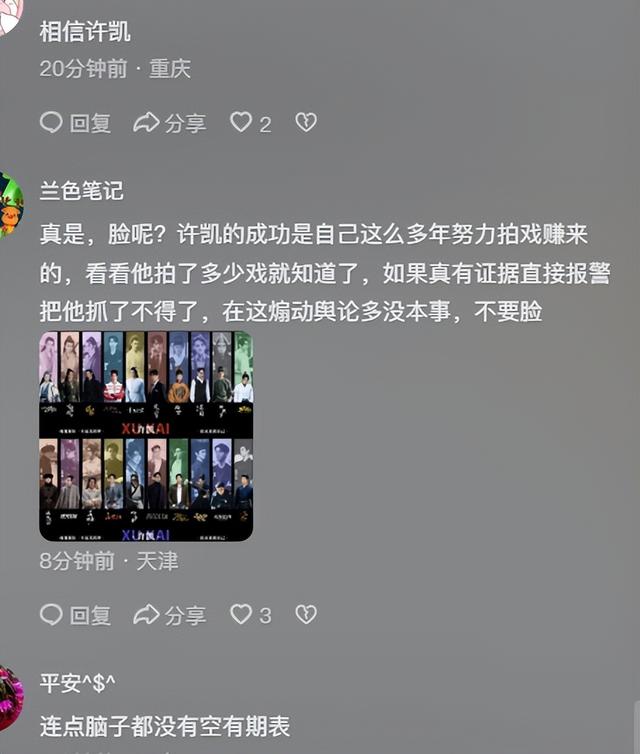640x754 pixels.
Task: Reply to the 相信许凯 comment
Action: point(75,123)
